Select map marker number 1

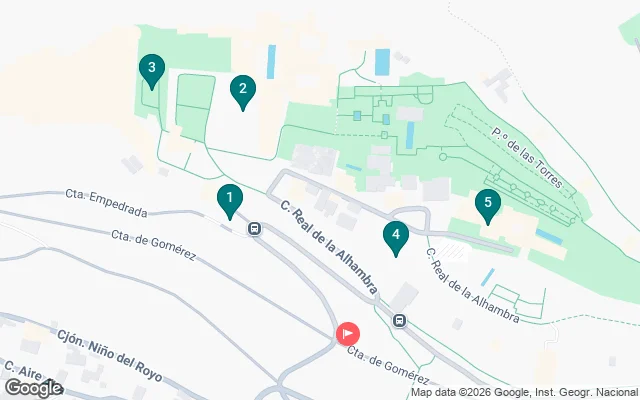pyautogui.click(x=230, y=199)
